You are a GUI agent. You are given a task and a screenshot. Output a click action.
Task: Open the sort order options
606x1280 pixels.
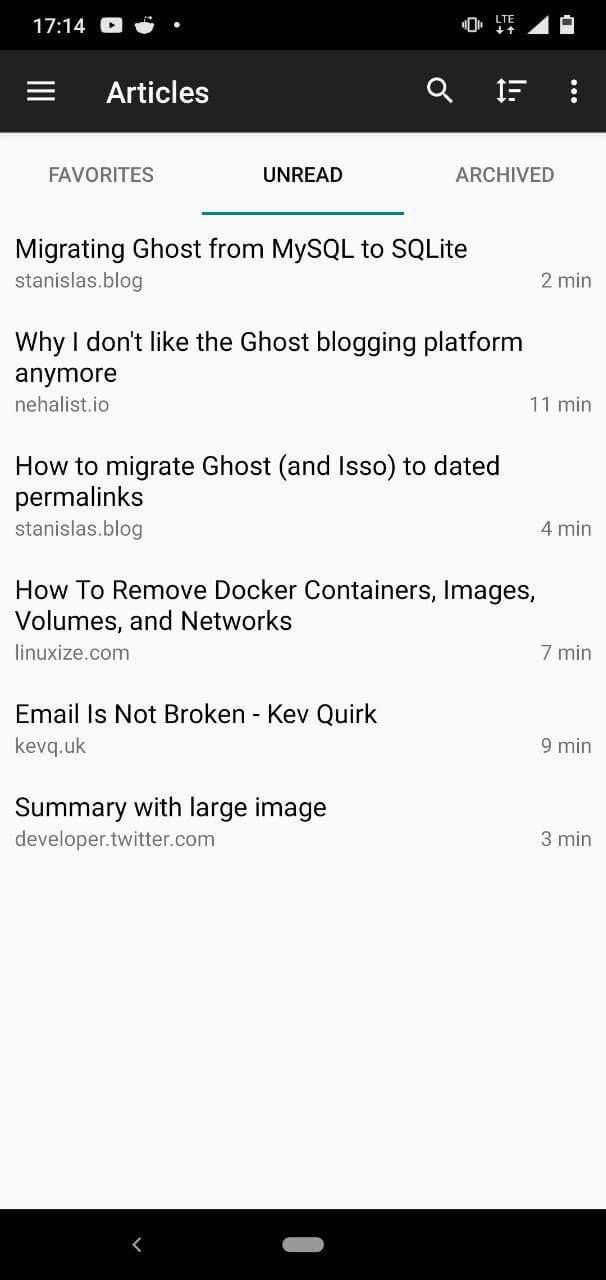point(511,91)
